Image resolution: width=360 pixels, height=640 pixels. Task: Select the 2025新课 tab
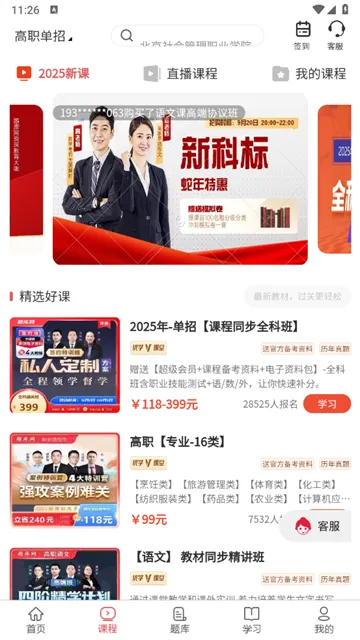53,73
